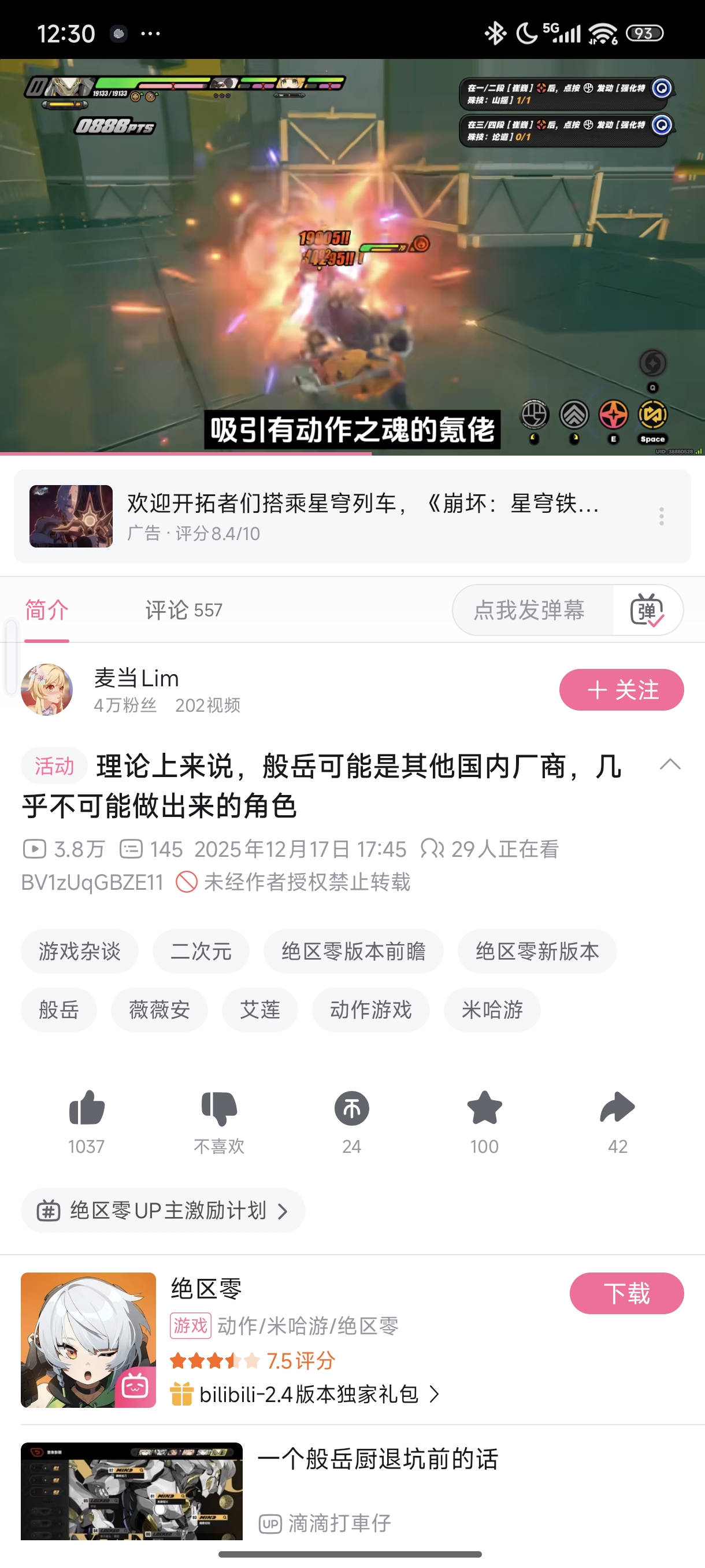The image size is (705, 1568).
Task: Like this video
Action: pyautogui.click(x=86, y=1109)
